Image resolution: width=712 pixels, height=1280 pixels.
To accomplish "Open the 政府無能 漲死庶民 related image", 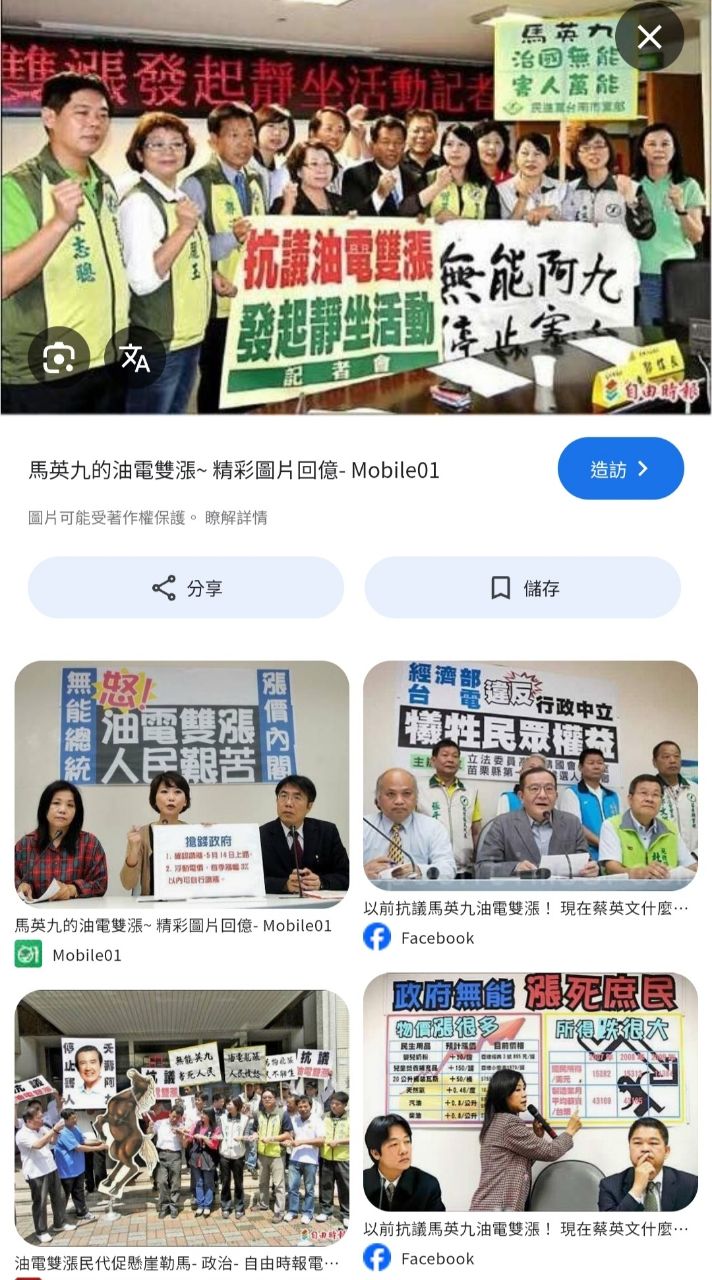I will tap(530, 1092).
